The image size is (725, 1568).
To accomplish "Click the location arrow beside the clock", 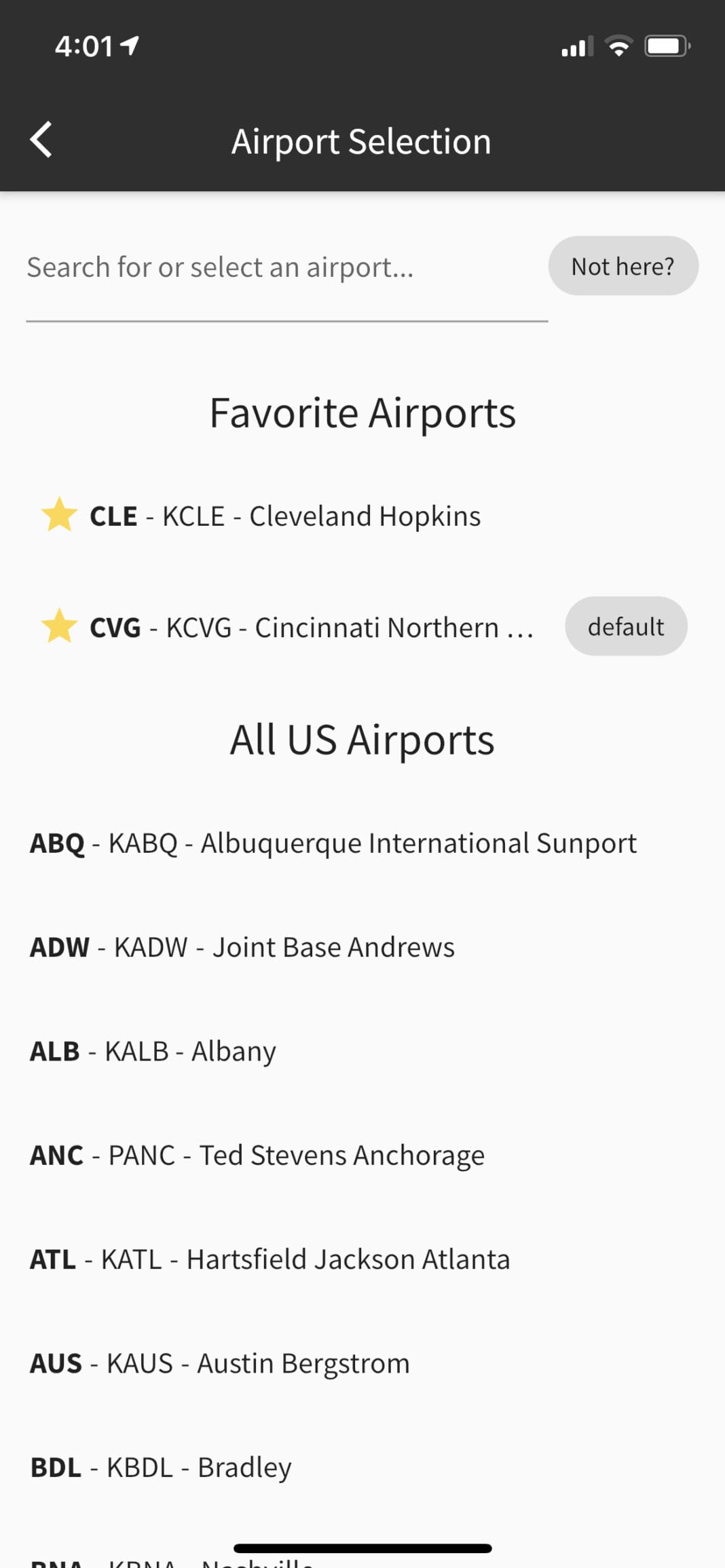I will (129, 45).
